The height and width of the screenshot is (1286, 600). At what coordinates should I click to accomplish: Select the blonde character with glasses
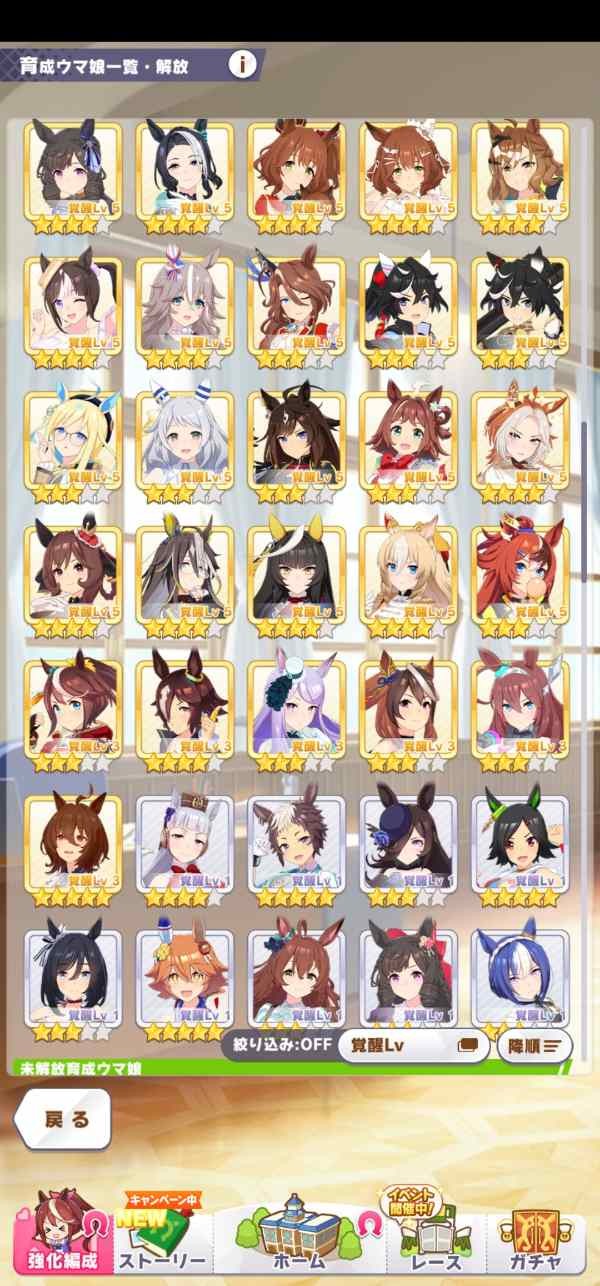pyautogui.click(x=72, y=441)
